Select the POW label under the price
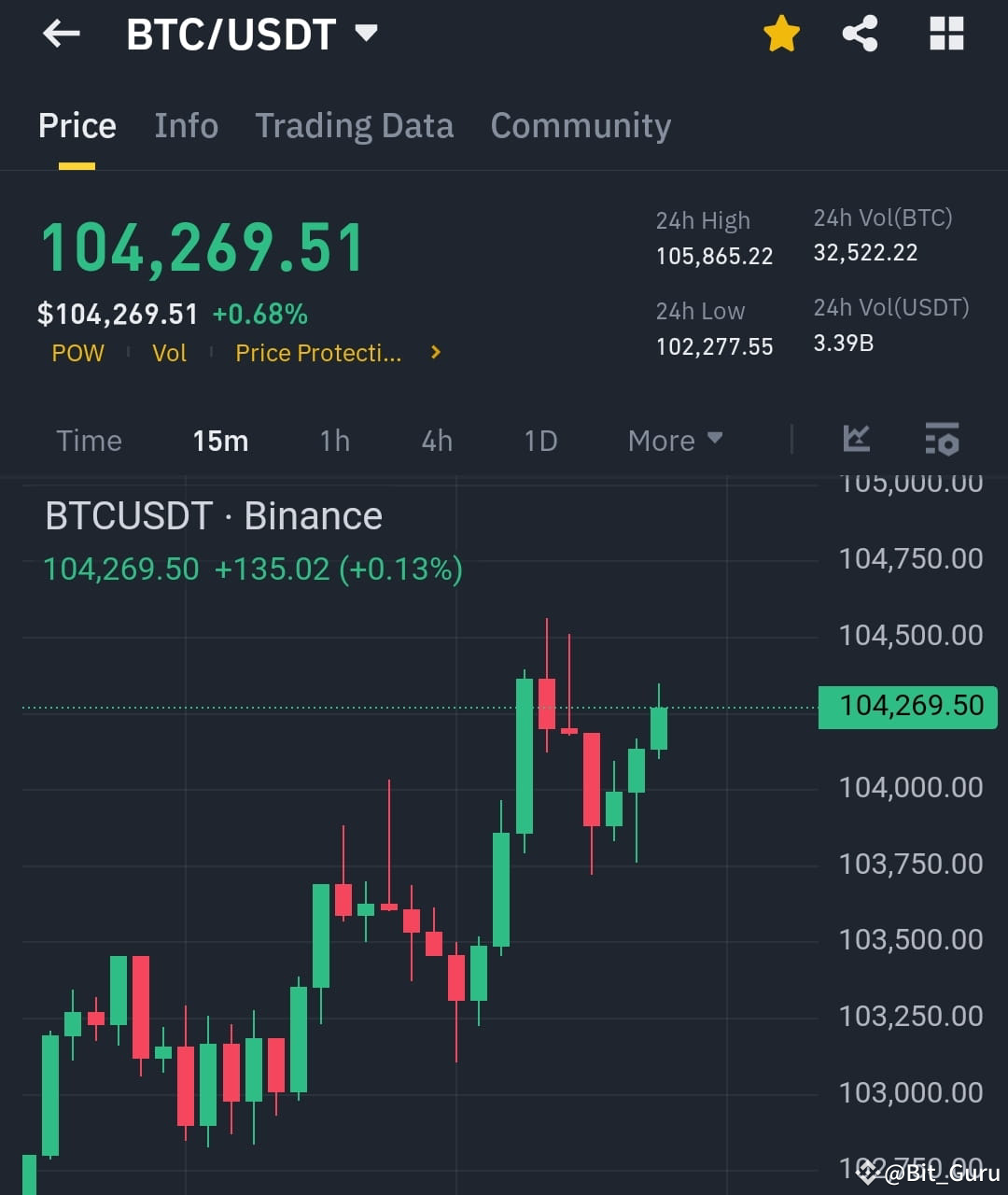Viewport: 1008px width, 1195px height. pyautogui.click(x=78, y=353)
